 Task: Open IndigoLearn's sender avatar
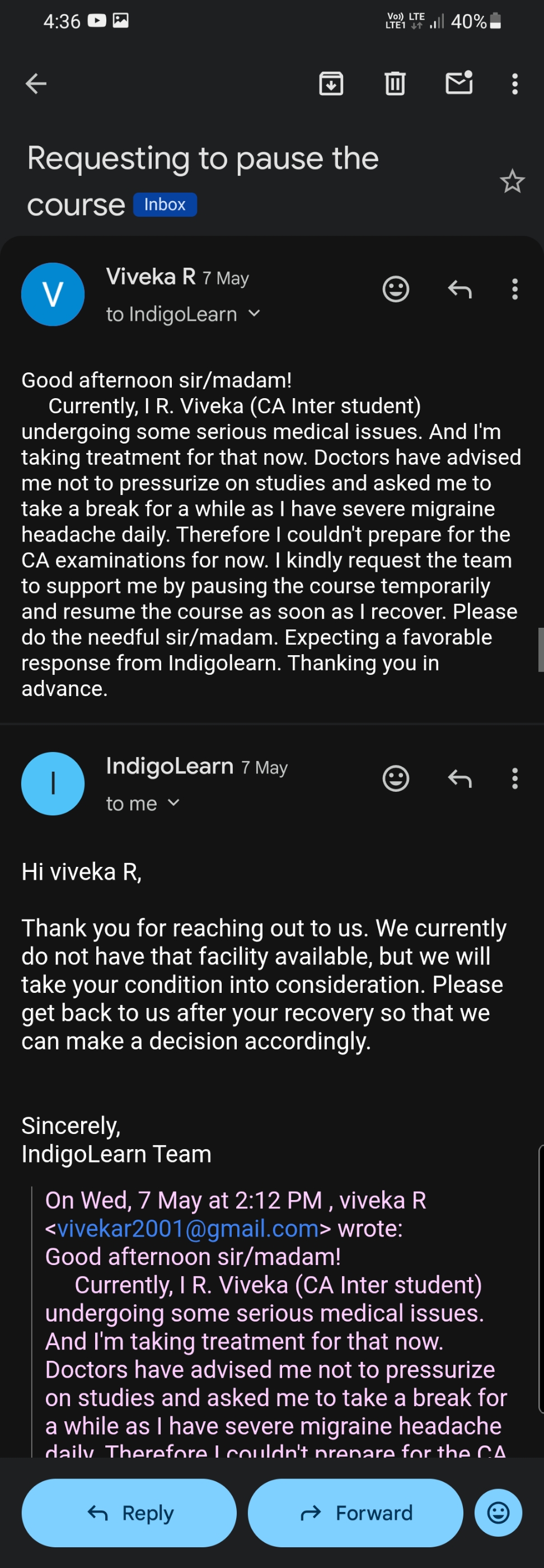(x=53, y=783)
